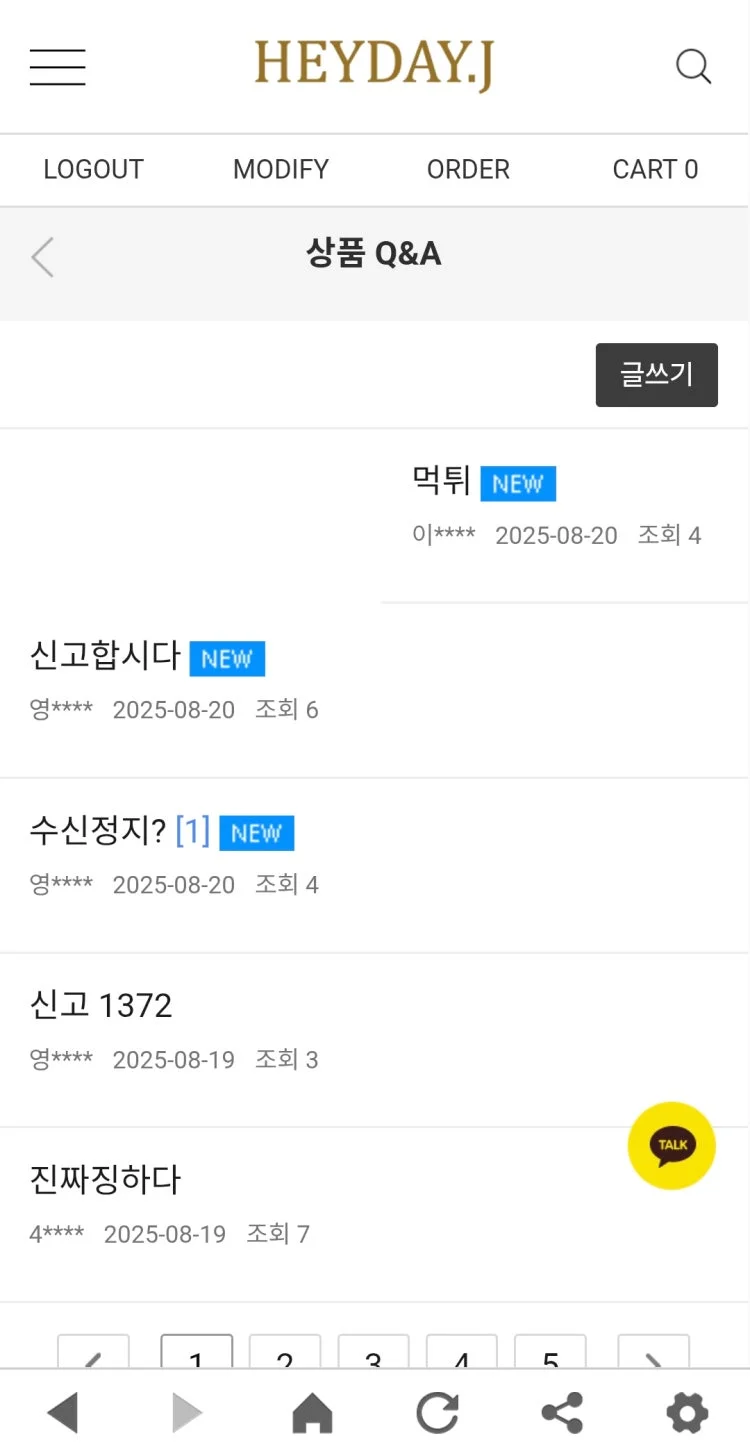Open the post 진짜징하다
This screenshot has width=750, height=1456.
pyautogui.click(x=105, y=1180)
